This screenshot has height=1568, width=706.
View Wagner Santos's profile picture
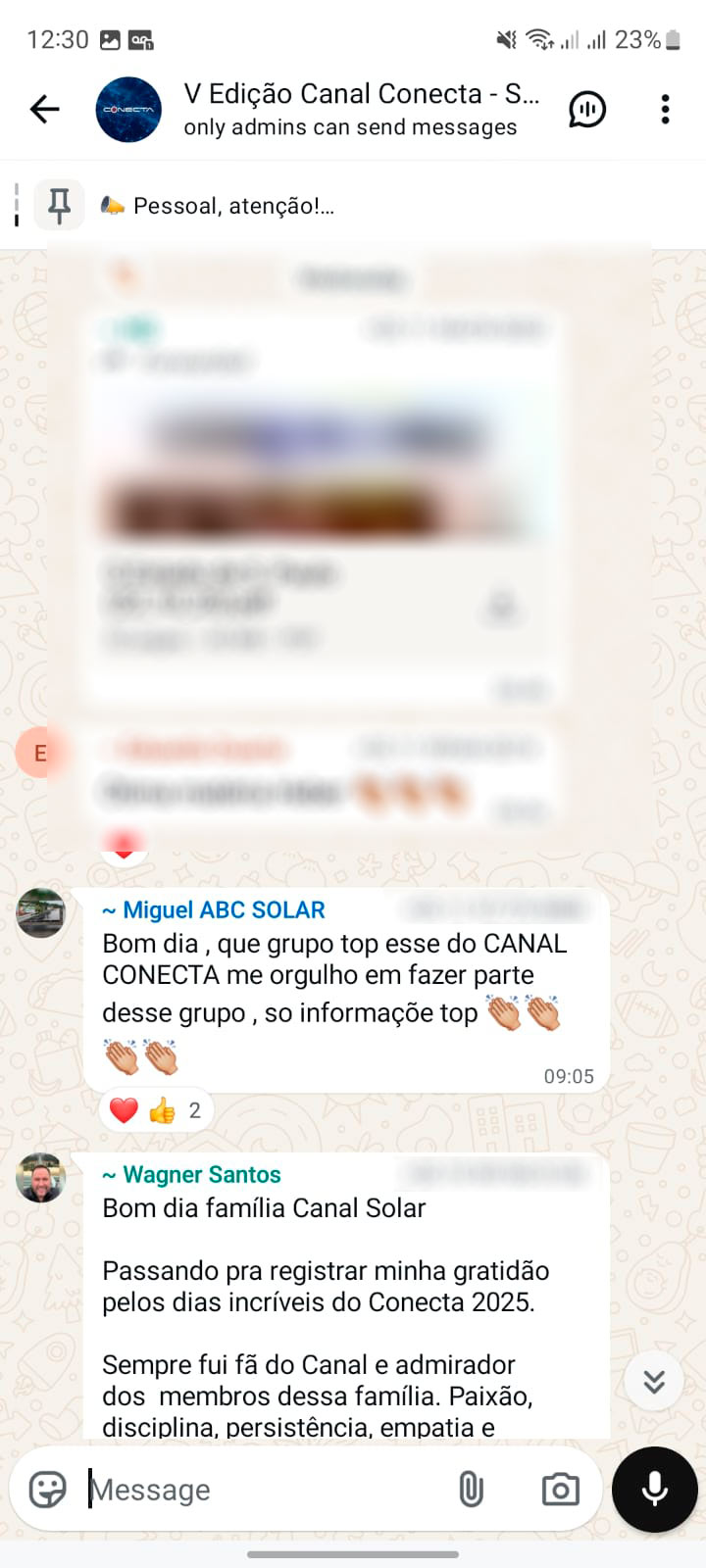tap(41, 1178)
